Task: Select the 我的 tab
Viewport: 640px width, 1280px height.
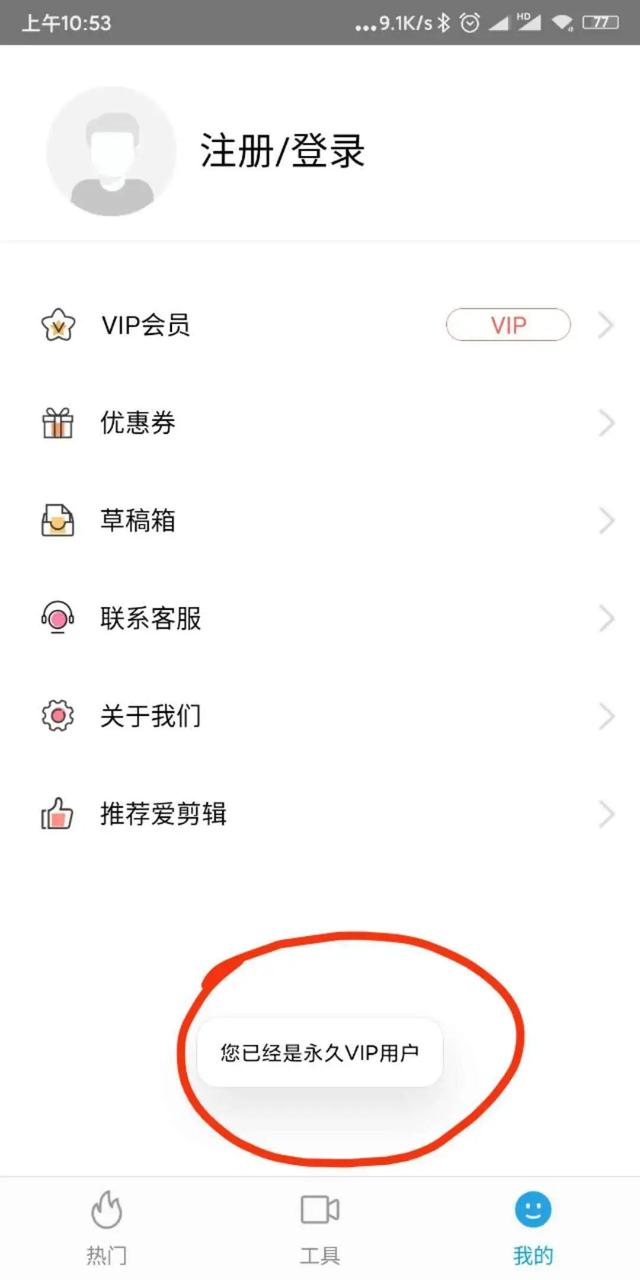Action: (x=533, y=1227)
